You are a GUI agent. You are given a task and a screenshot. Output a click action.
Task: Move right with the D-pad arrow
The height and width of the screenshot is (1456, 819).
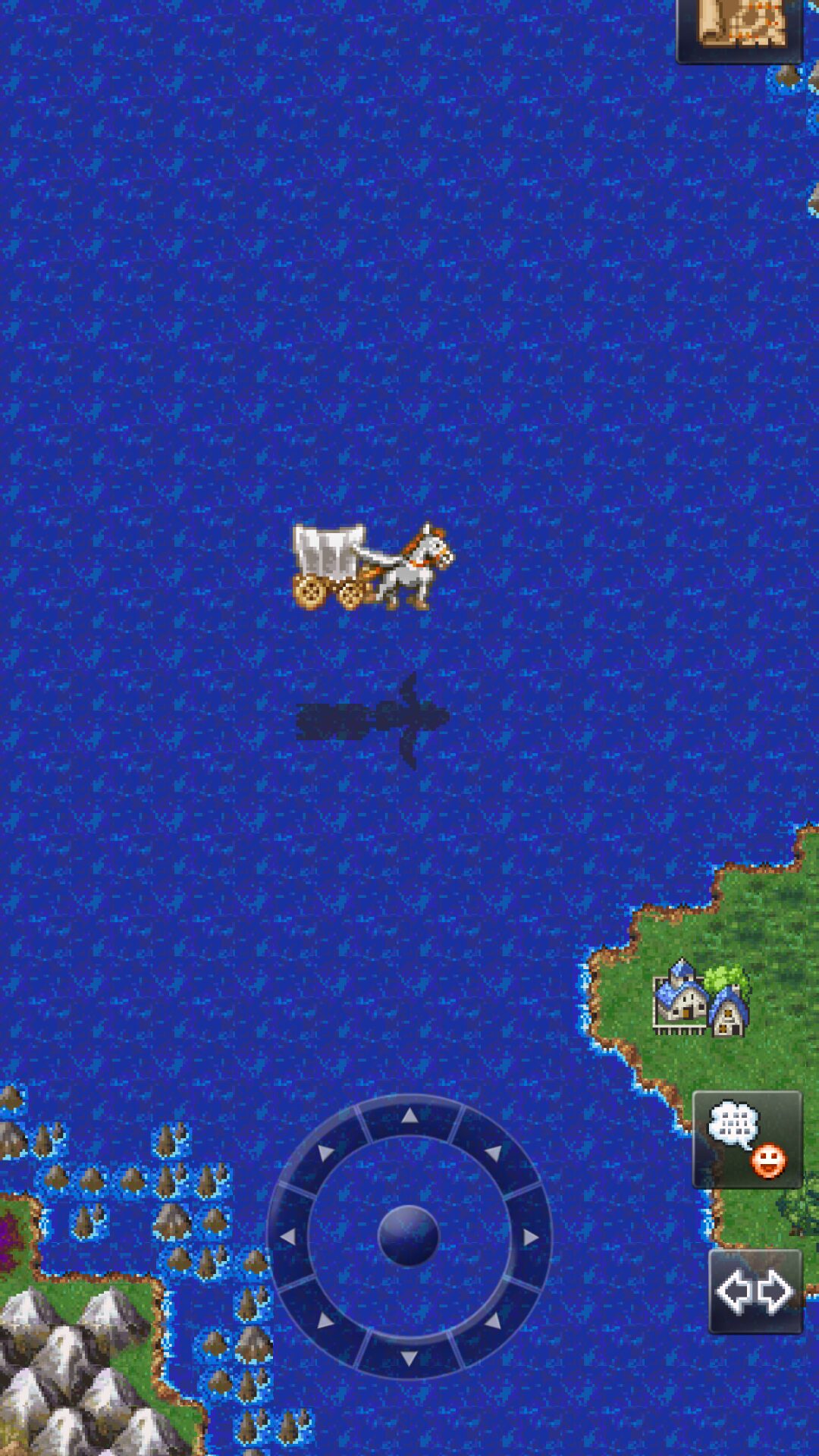[x=531, y=1237]
